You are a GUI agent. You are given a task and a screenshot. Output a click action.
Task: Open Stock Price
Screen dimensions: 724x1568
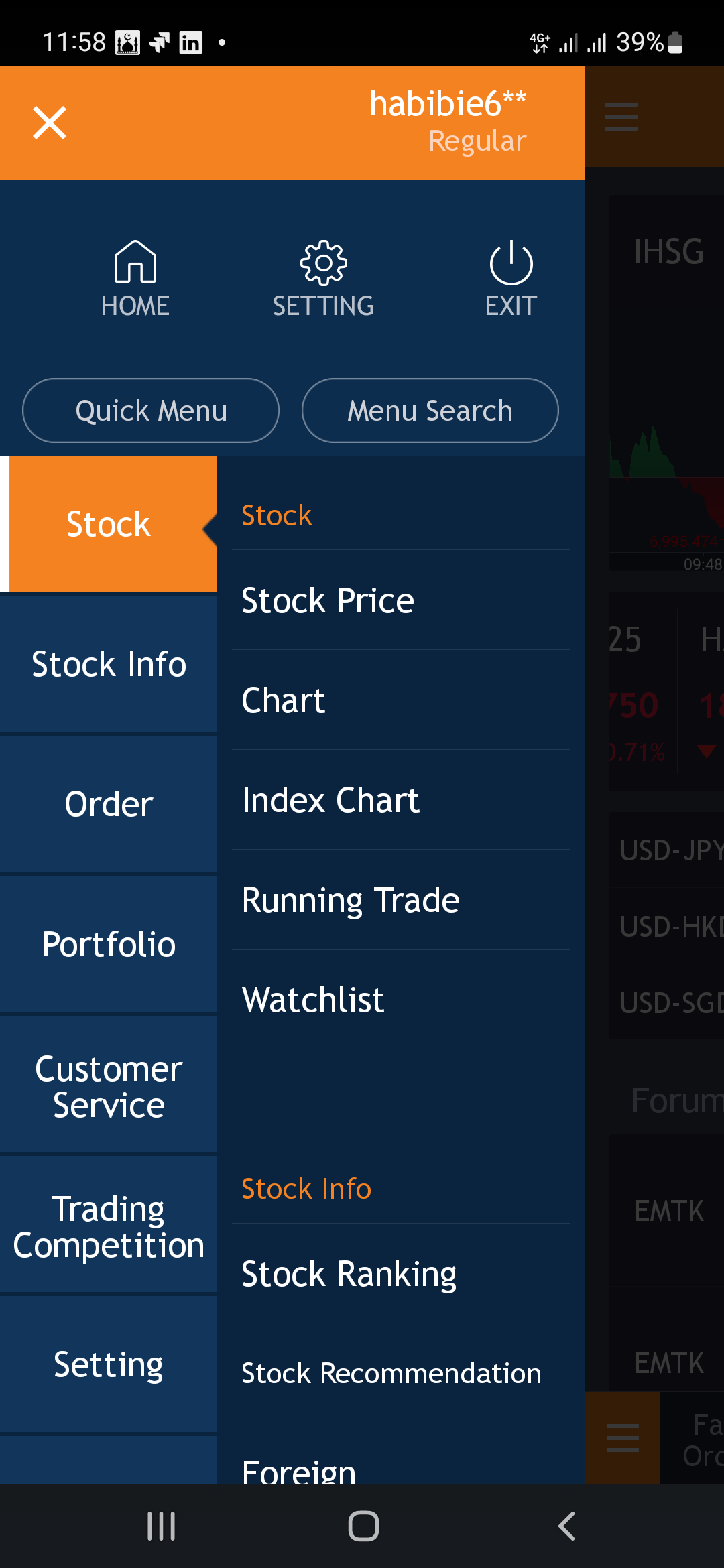(401, 600)
